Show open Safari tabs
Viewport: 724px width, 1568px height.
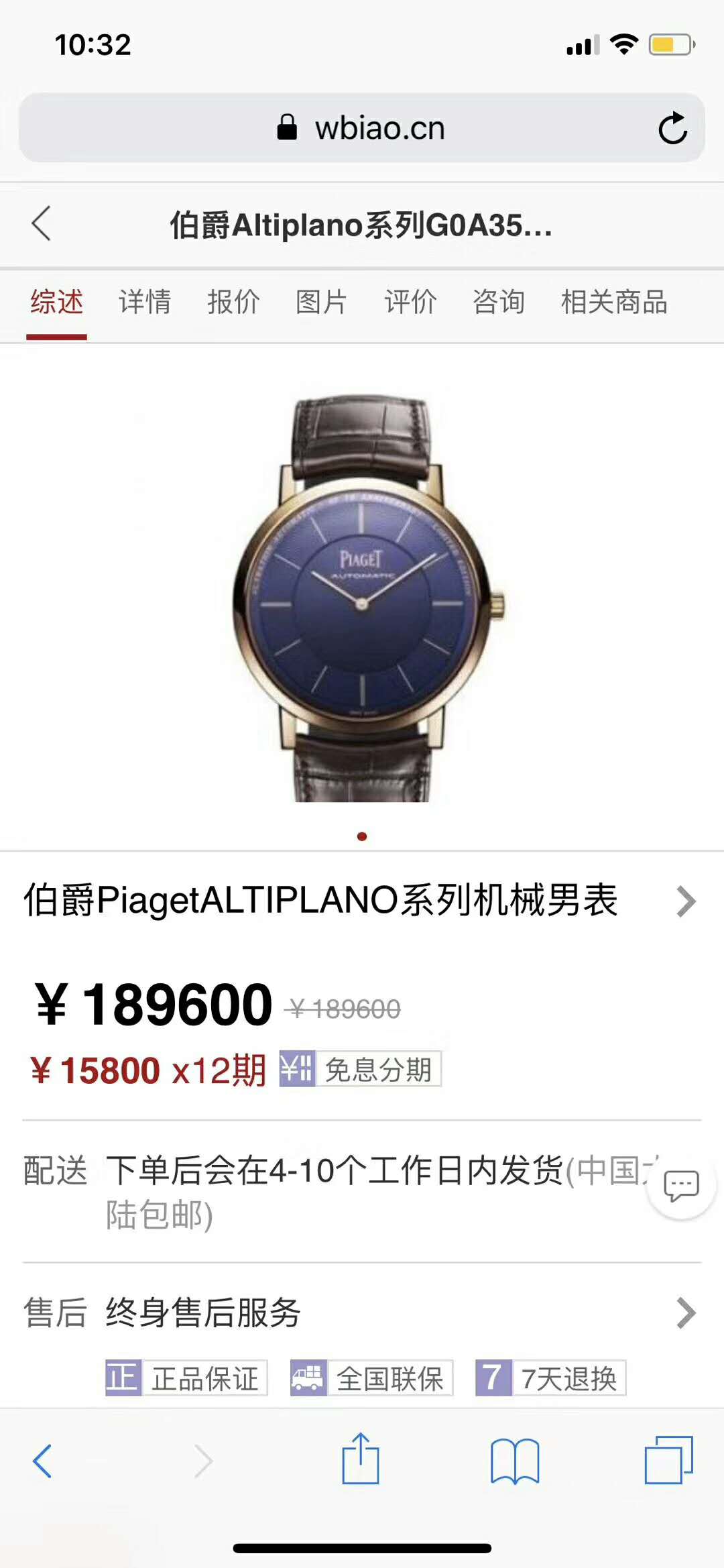point(668,1461)
